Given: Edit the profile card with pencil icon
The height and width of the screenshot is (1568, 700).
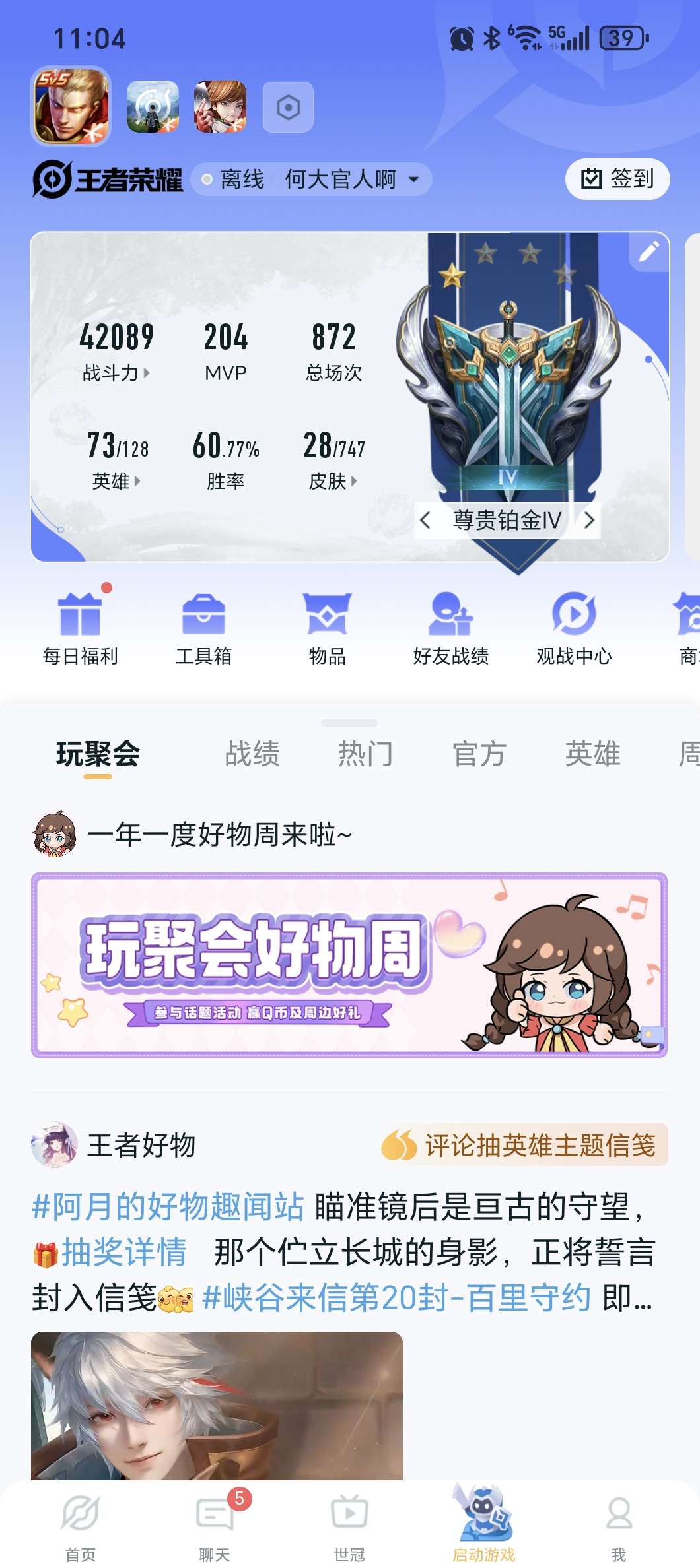Looking at the screenshot, I should coord(648,251).
